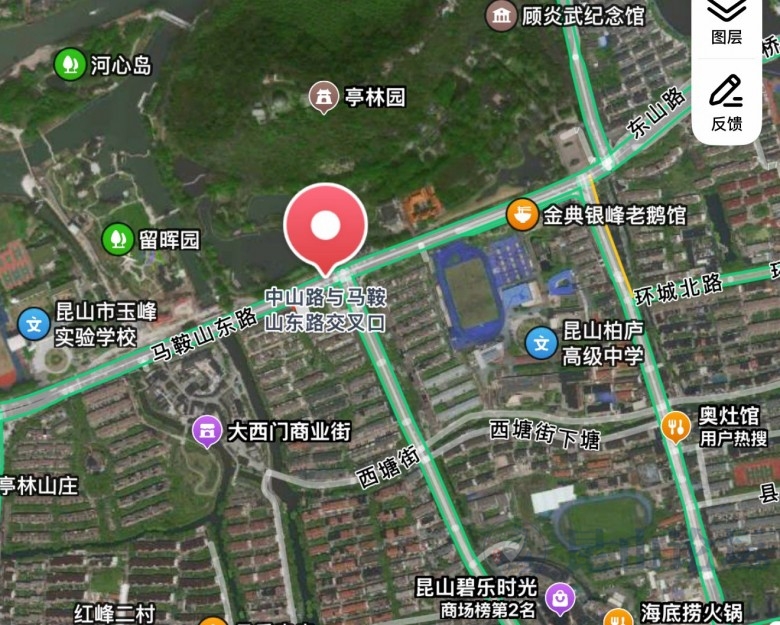Select the 金典银峰老鹅馆 restaurant marker
Screen dimensions: 780x625
[522, 214]
